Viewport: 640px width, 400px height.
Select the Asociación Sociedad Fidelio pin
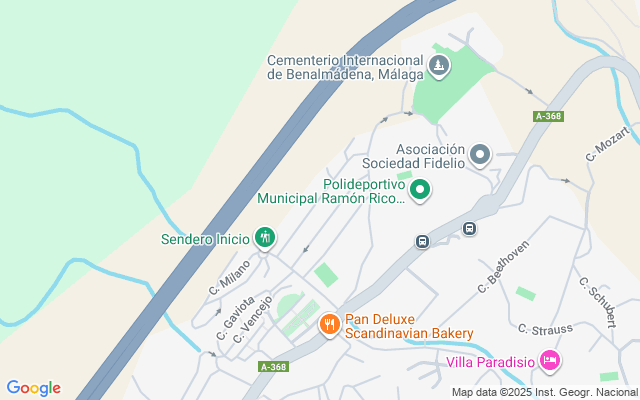480,154
